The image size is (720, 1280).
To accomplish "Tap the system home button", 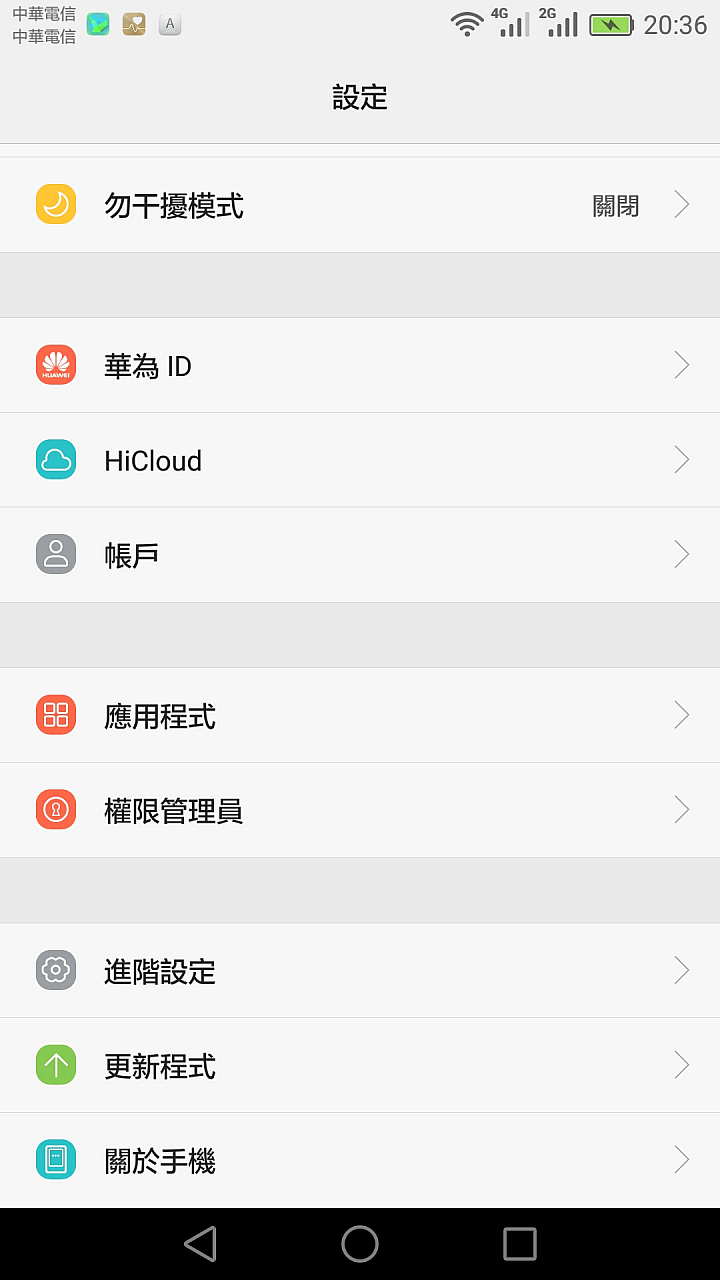I will pos(360,1244).
